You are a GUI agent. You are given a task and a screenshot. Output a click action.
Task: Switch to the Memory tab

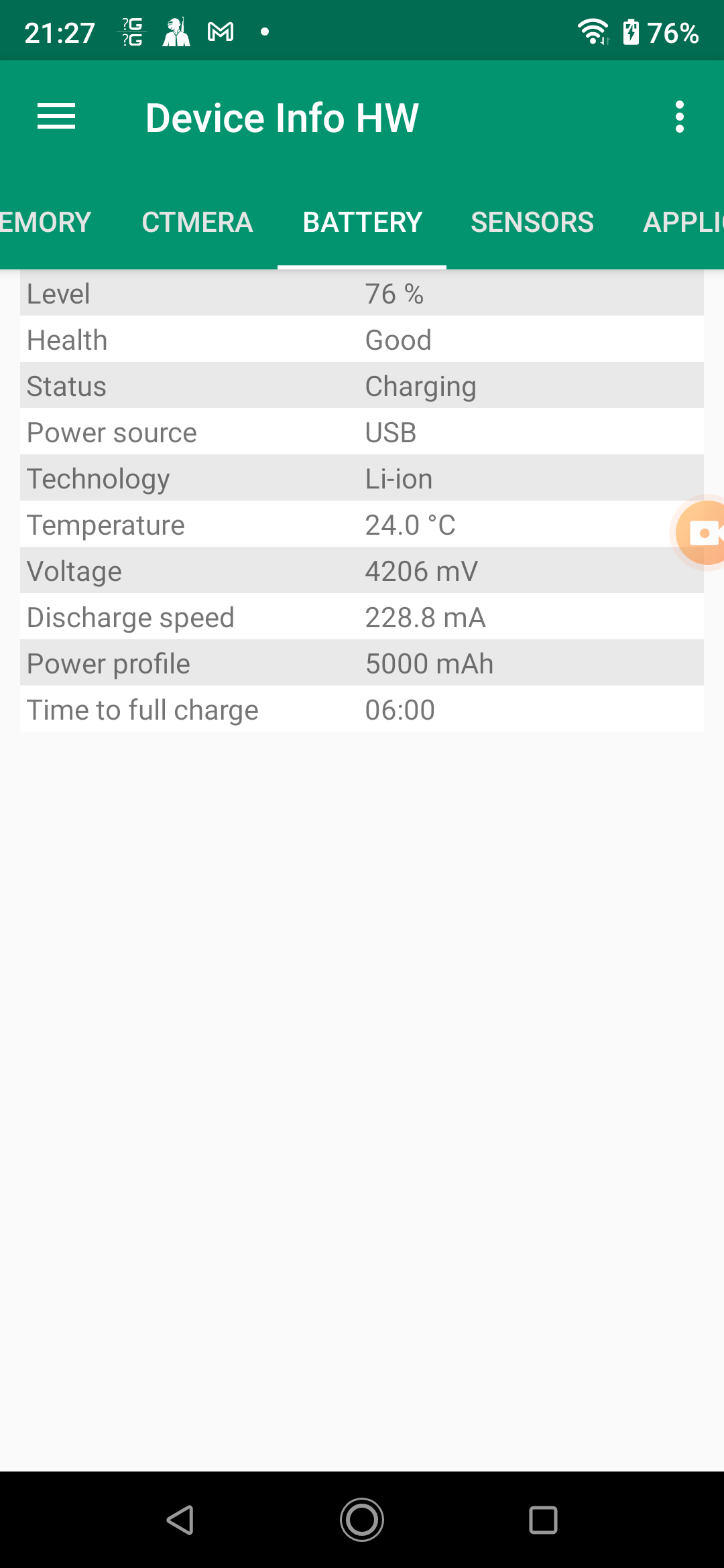44,222
